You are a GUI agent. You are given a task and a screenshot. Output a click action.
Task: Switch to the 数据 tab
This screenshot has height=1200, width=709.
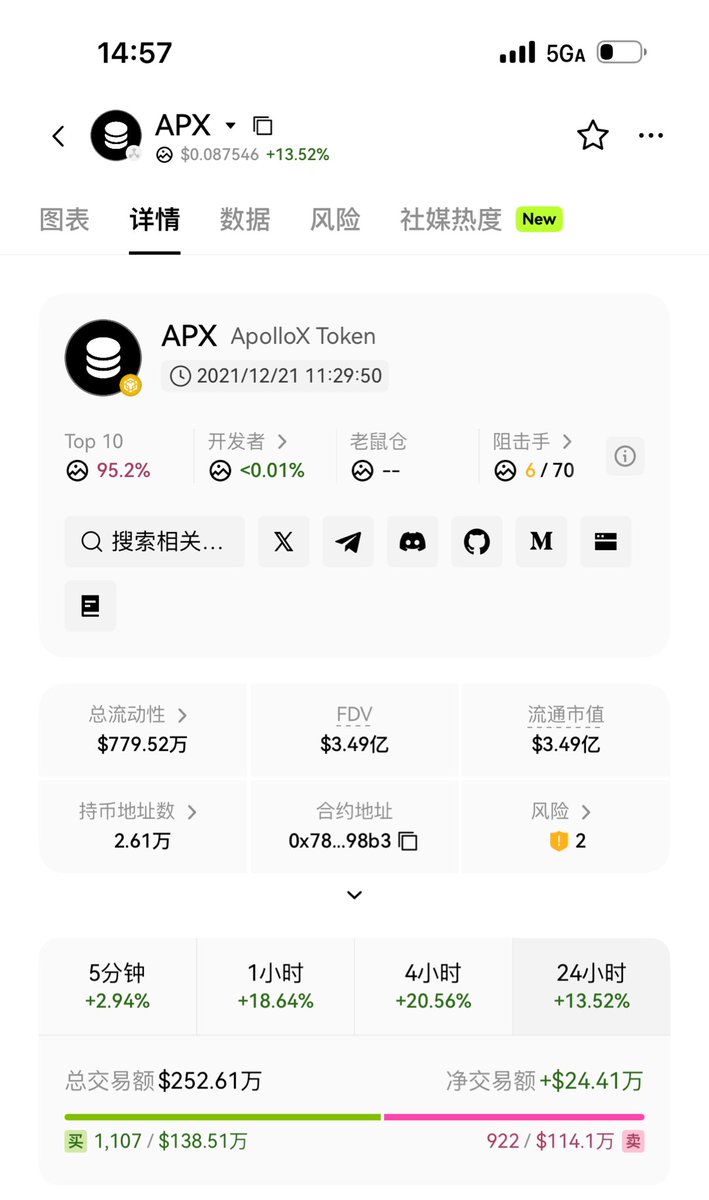click(245, 220)
